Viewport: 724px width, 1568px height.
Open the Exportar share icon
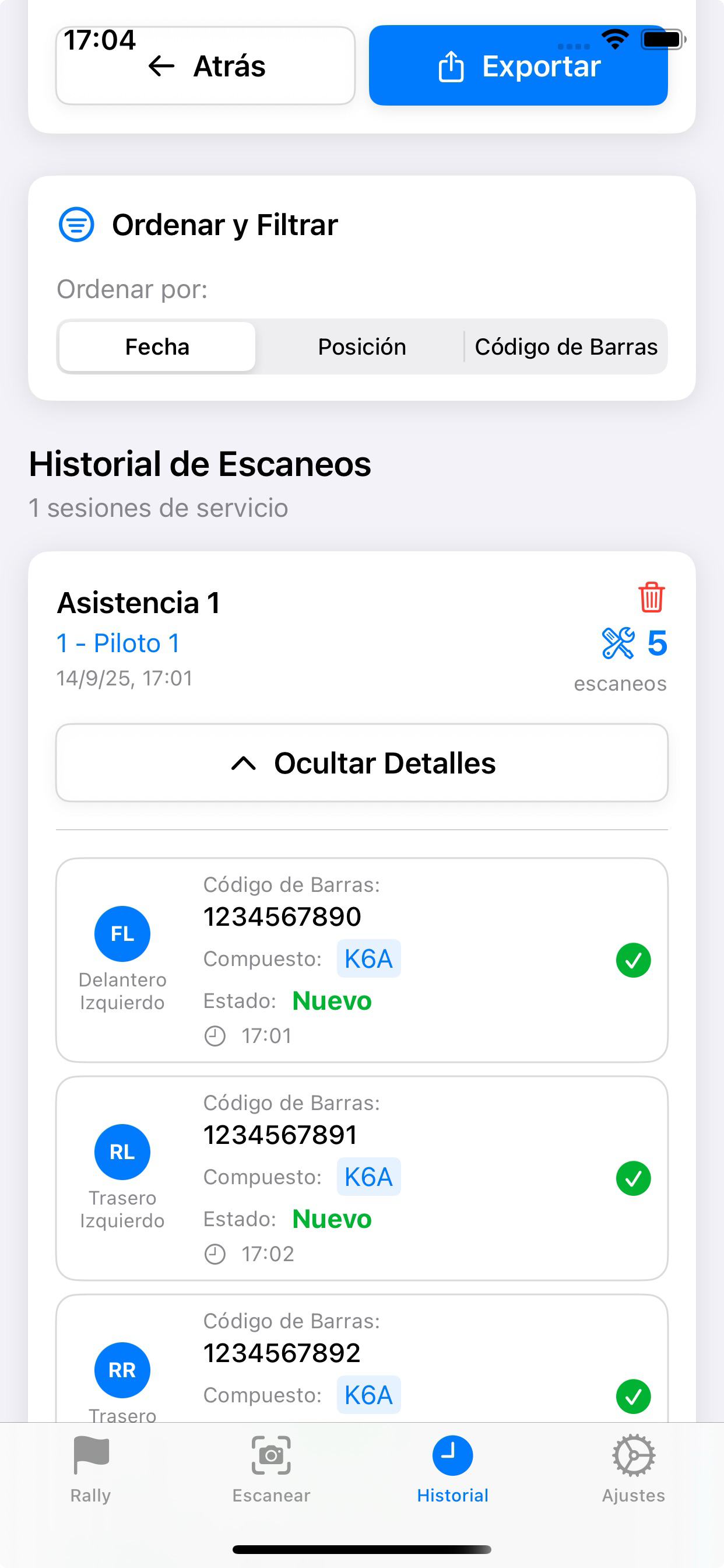(451, 66)
